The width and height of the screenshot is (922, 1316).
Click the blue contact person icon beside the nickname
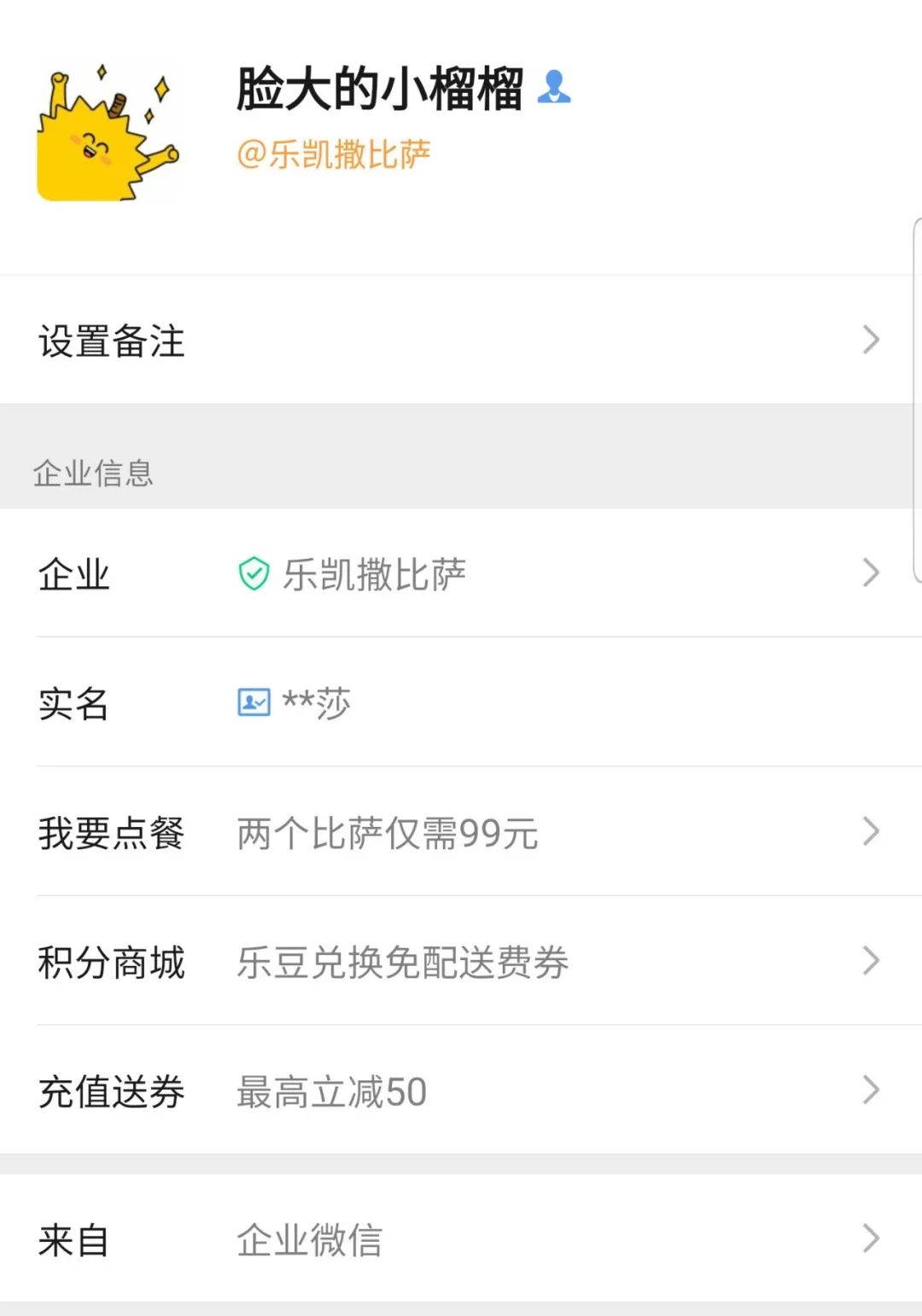[x=555, y=88]
